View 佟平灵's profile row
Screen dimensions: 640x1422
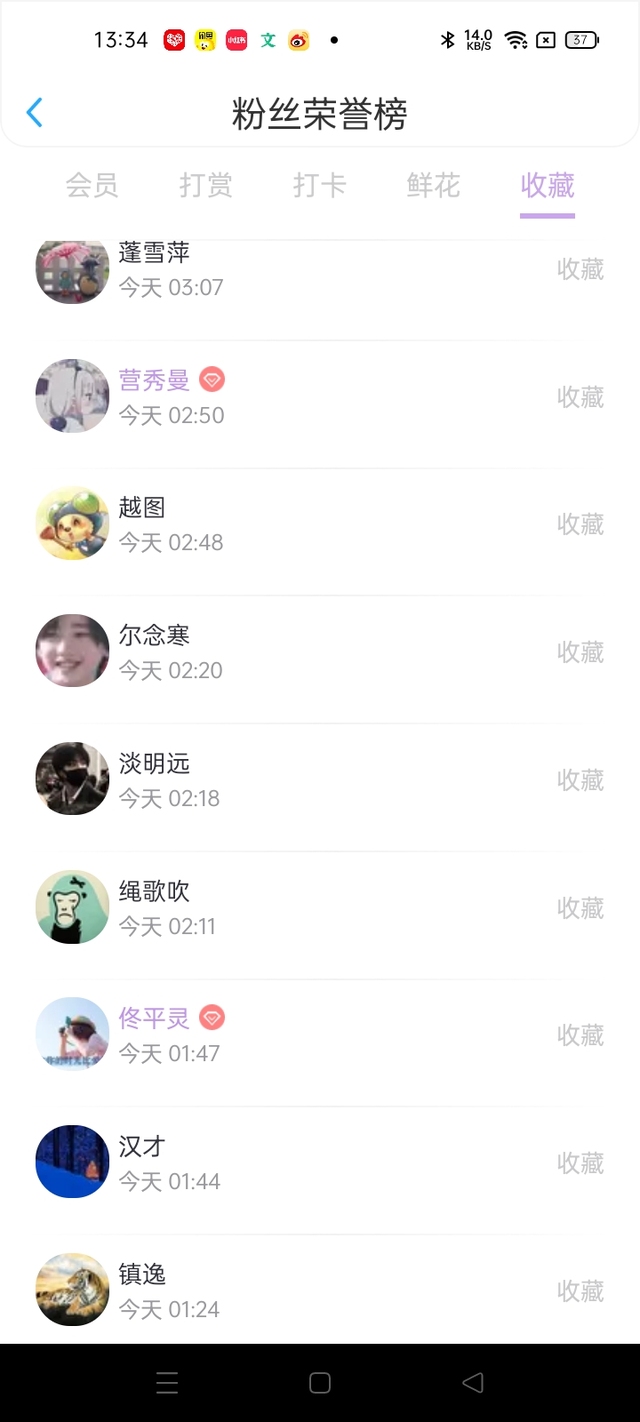[x=320, y=1035]
